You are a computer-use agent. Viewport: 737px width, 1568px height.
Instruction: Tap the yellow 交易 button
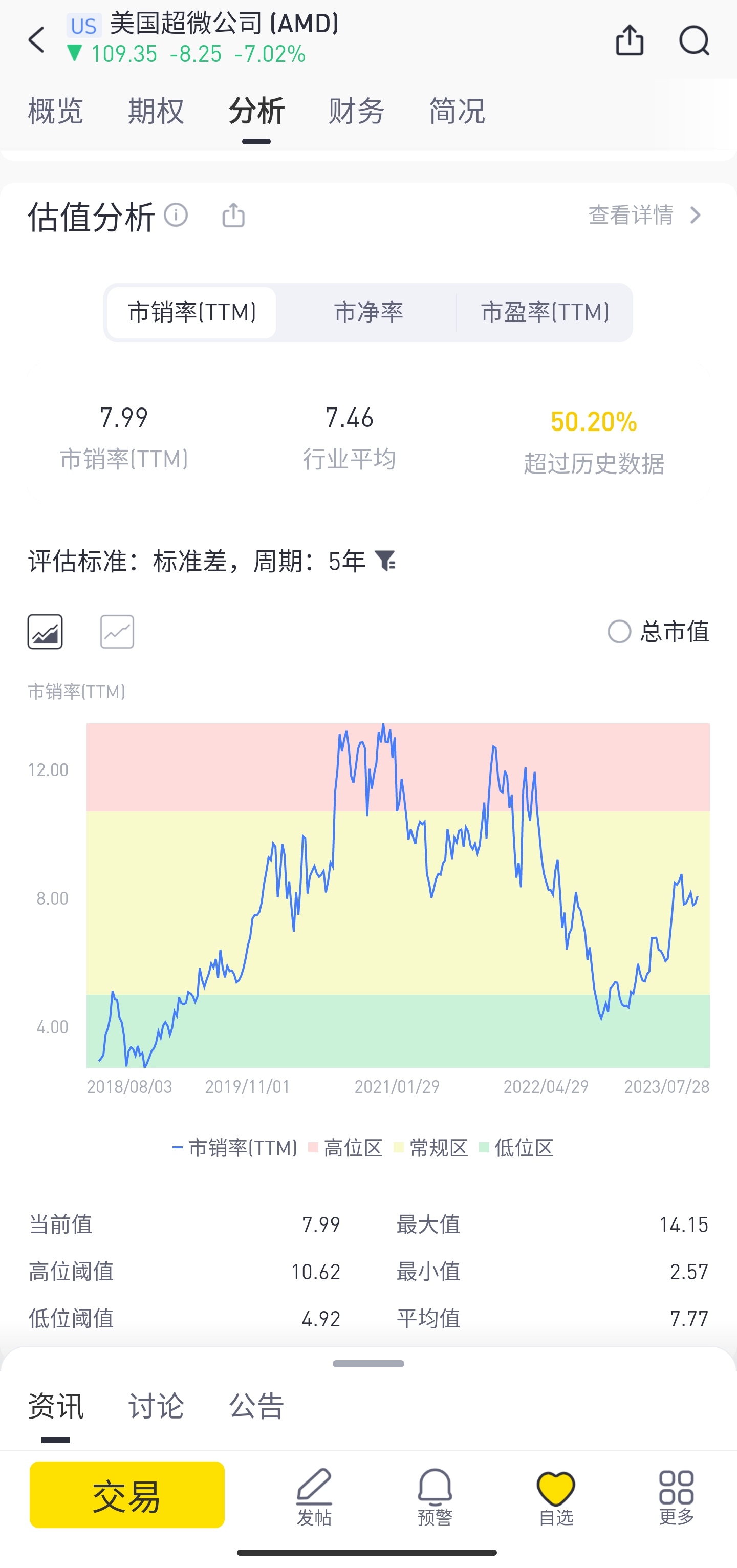[127, 1495]
